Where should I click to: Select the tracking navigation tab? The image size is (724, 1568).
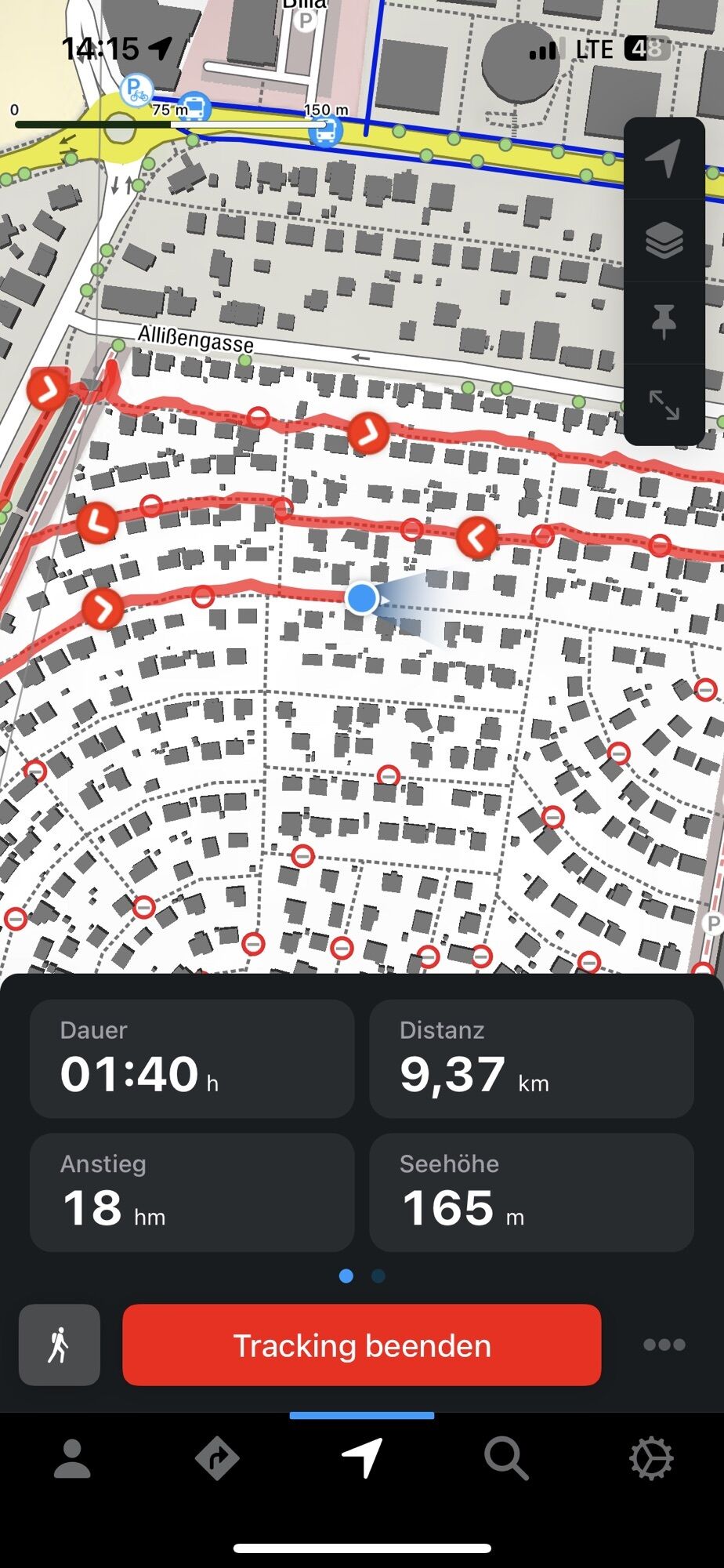362,1459
